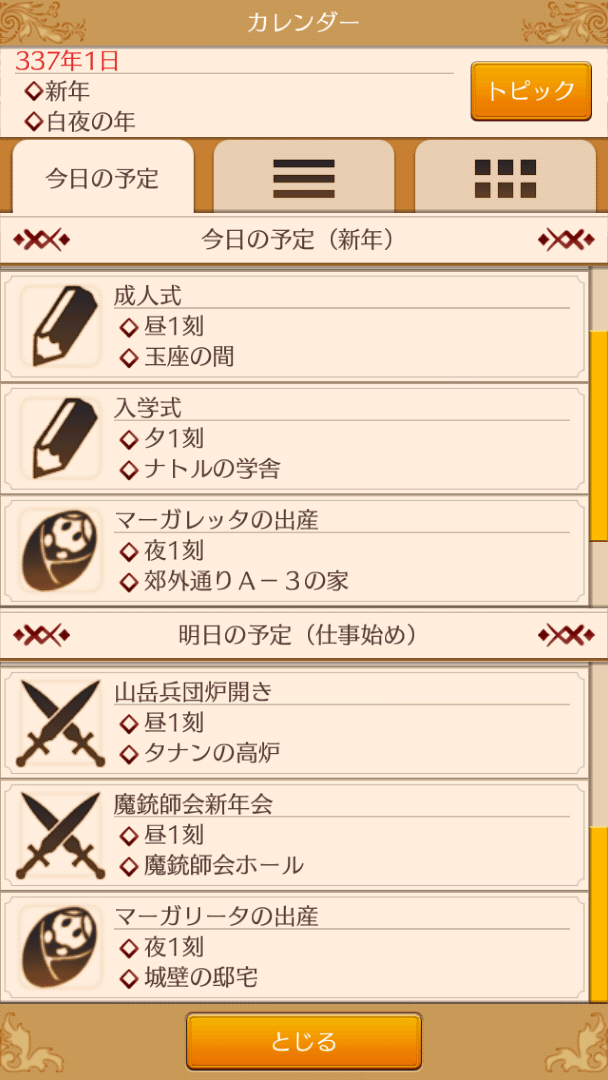Switch to the list view tab
608x1080 pixels.
304,178
